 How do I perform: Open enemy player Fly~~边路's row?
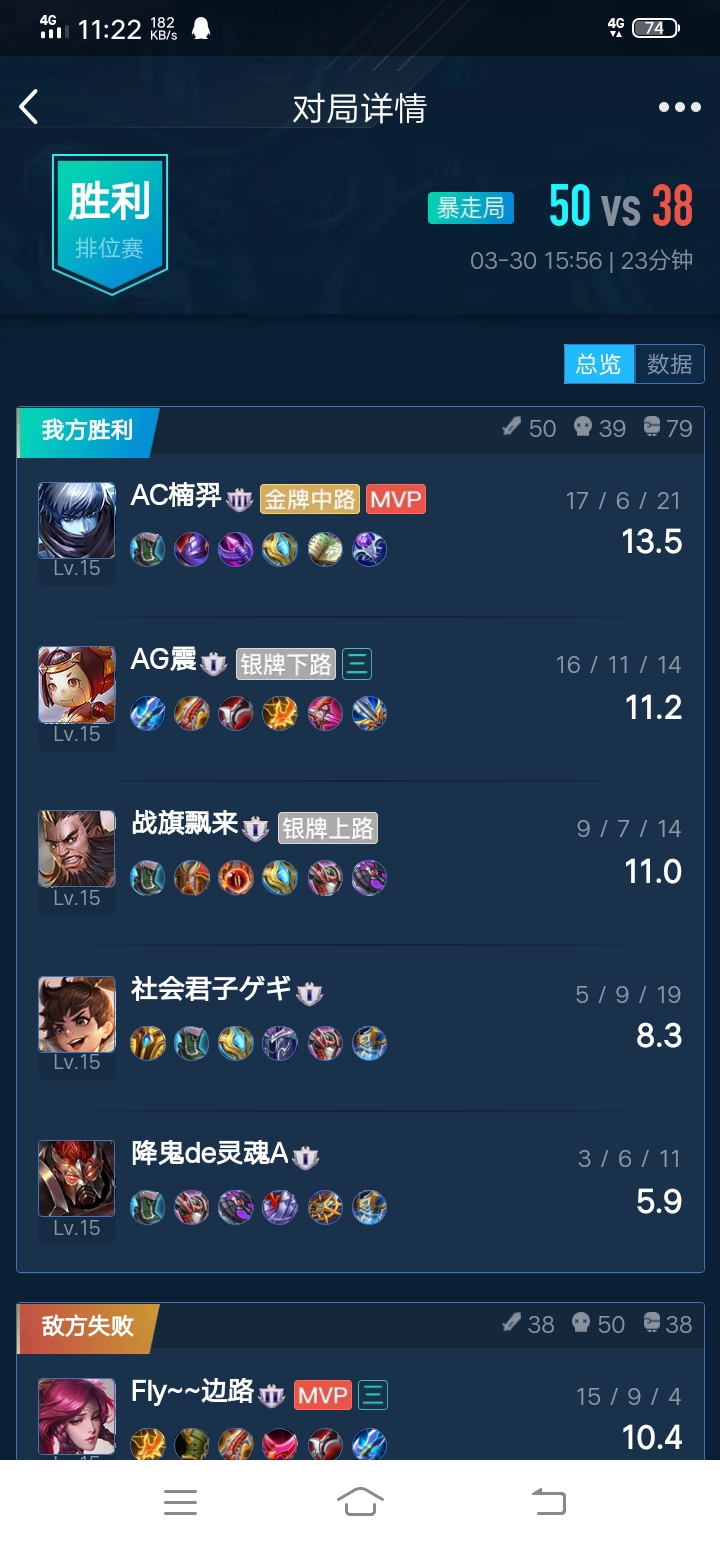(360, 1415)
